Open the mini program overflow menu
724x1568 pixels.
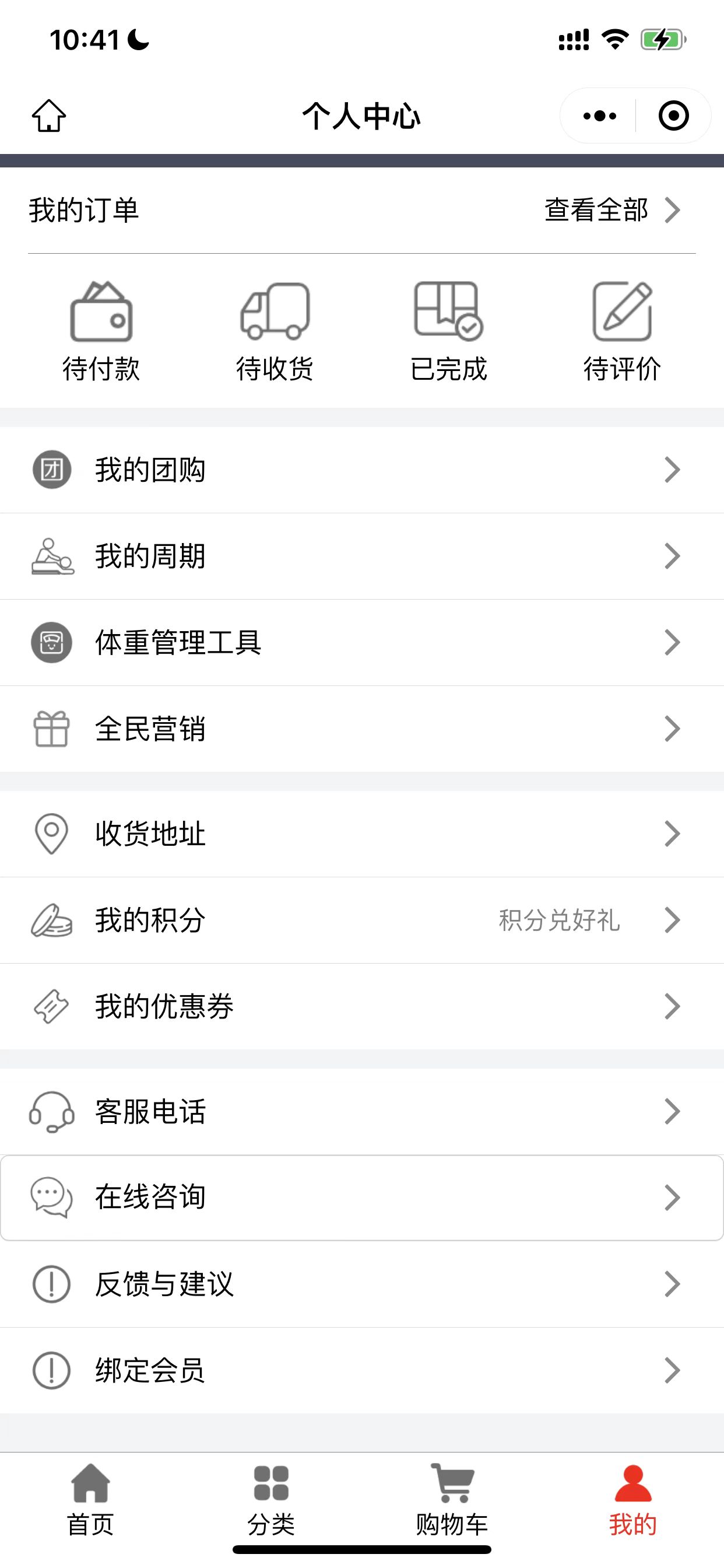599,116
